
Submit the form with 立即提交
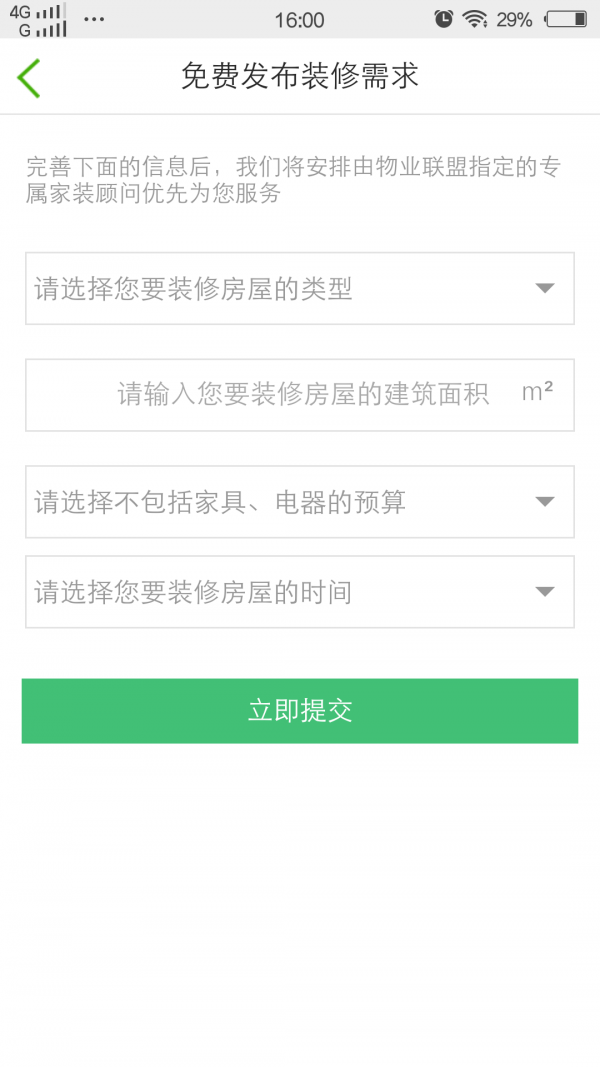[300, 711]
